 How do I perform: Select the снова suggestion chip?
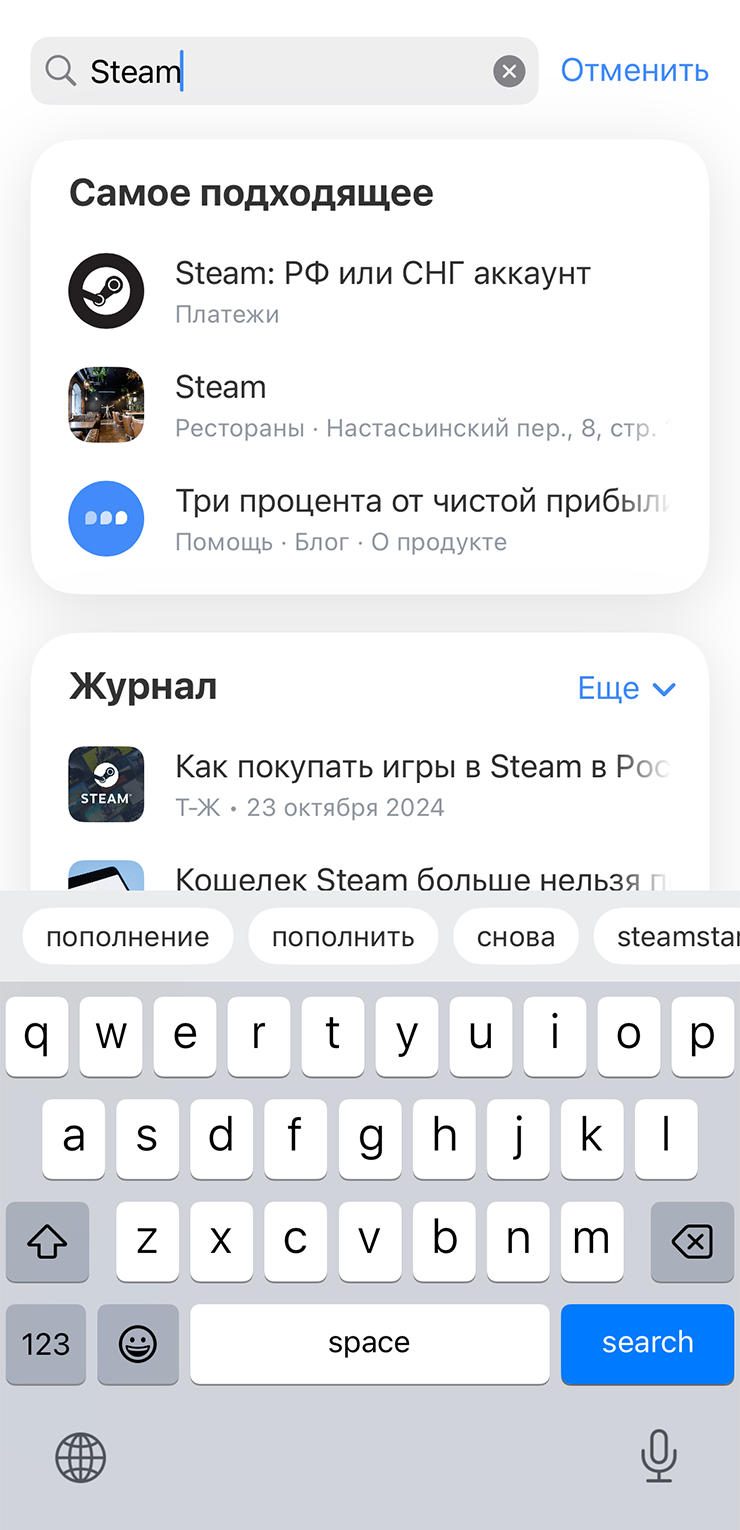(516, 937)
